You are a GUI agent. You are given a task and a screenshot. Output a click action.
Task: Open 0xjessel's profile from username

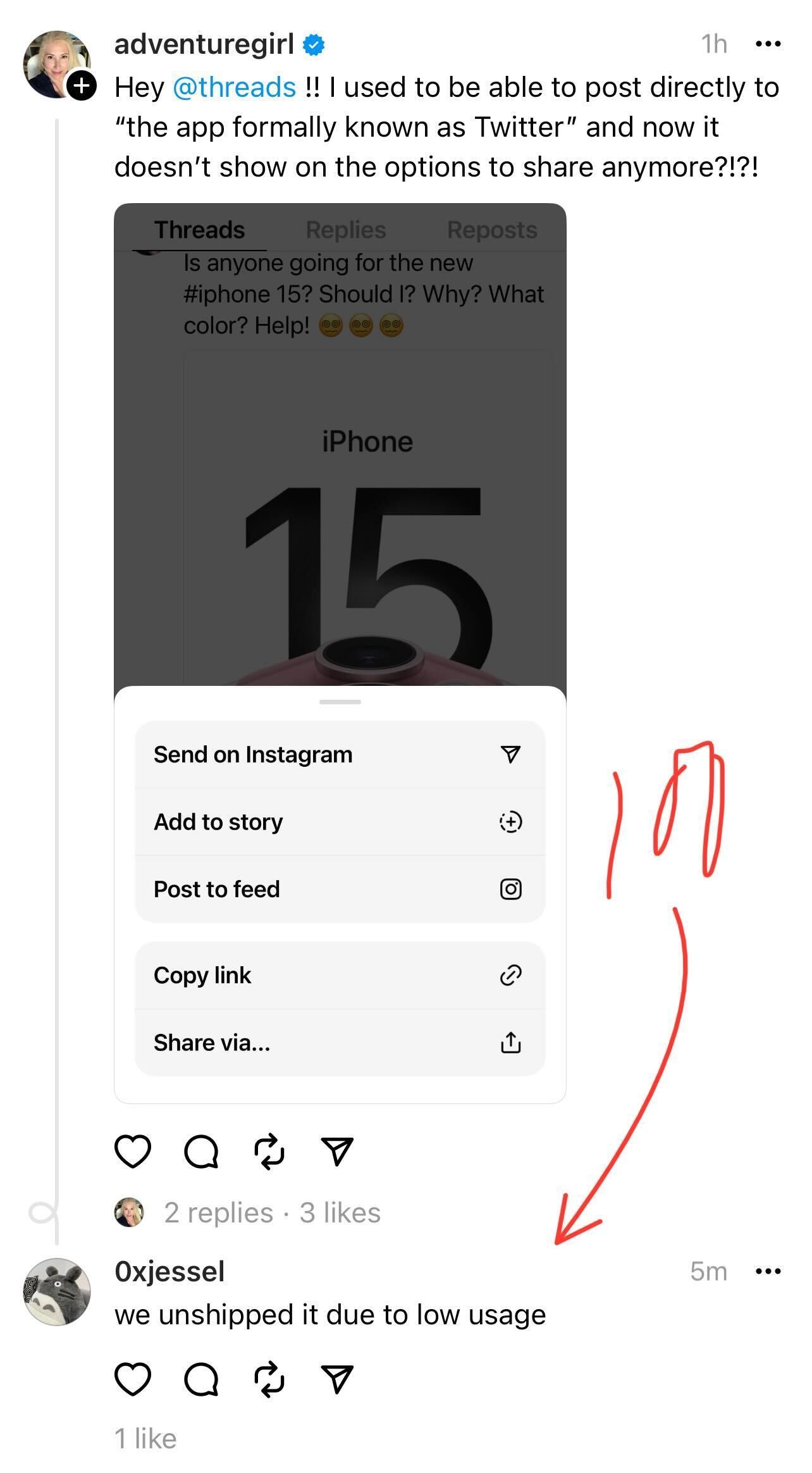169,1271
